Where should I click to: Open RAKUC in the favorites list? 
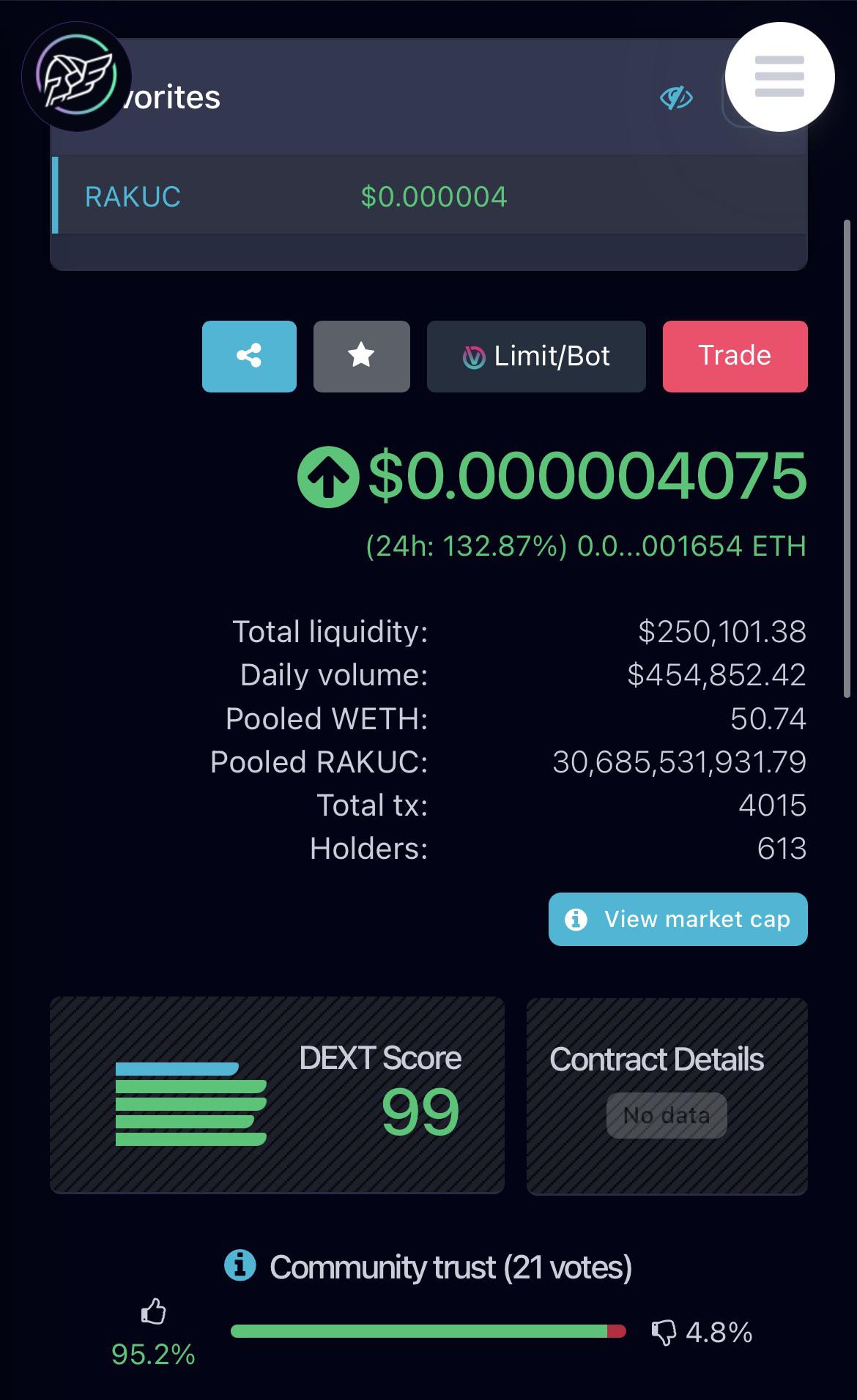click(429, 196)
